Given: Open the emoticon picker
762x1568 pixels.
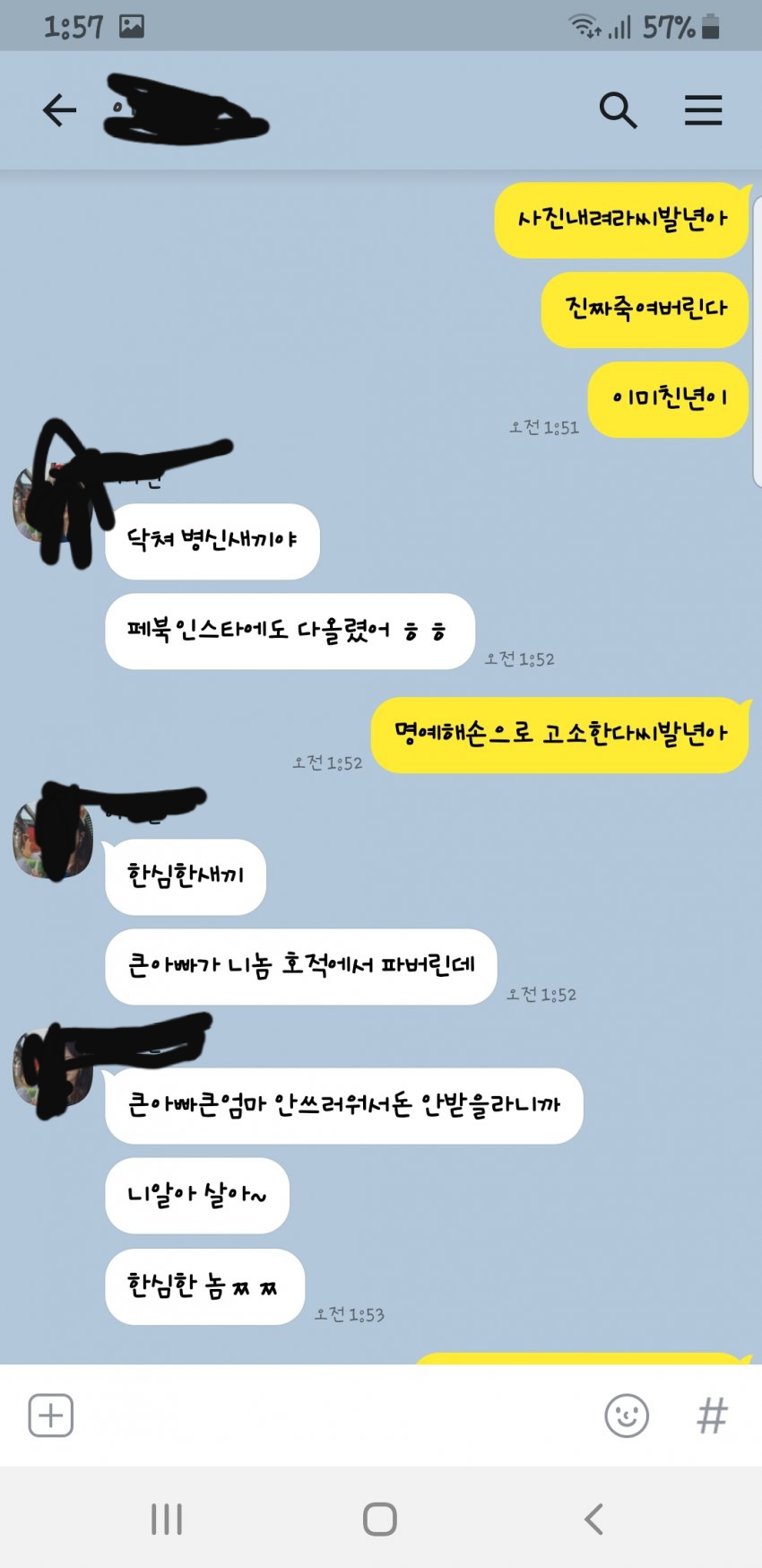Looking at the screenshot, I should [x=627, y=1416].
